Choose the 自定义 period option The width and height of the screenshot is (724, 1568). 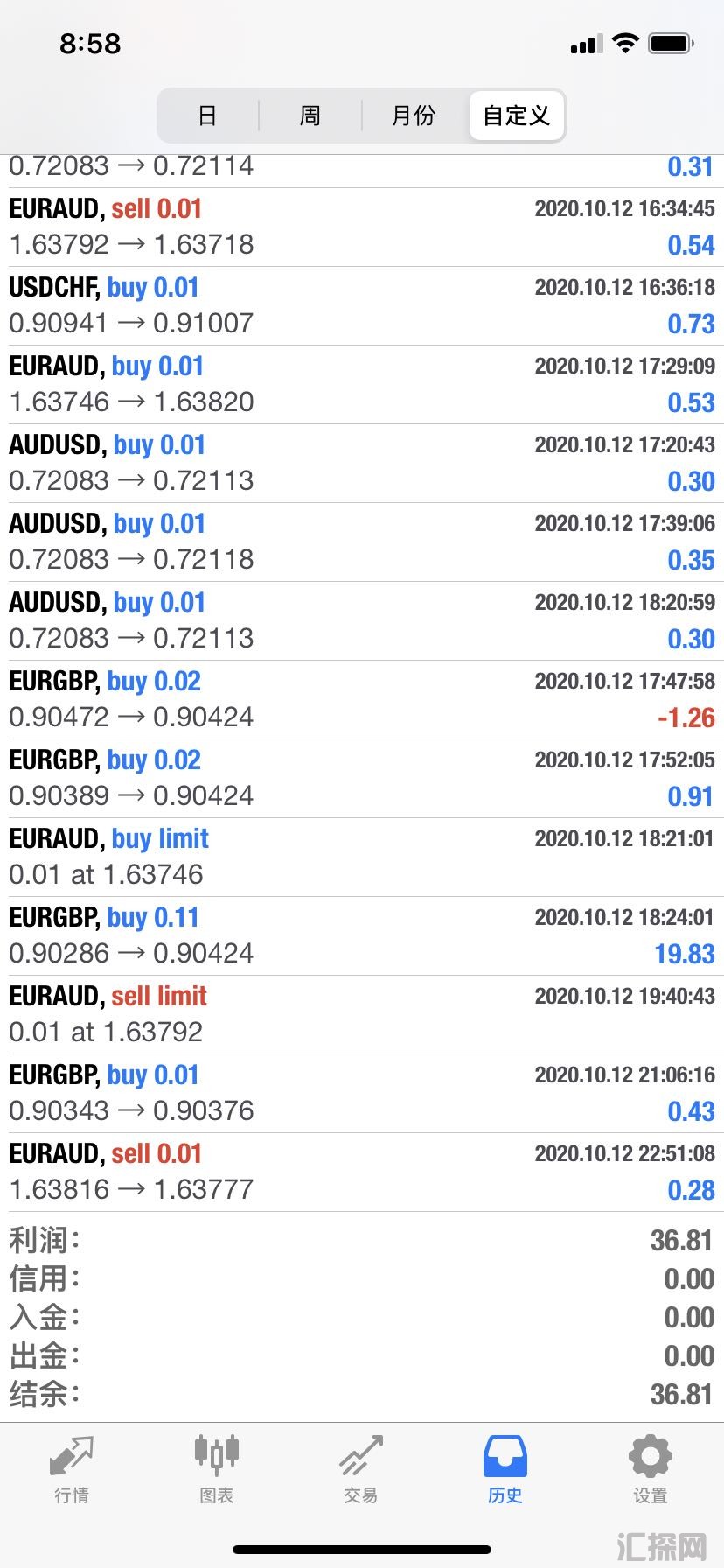(517, 115)
